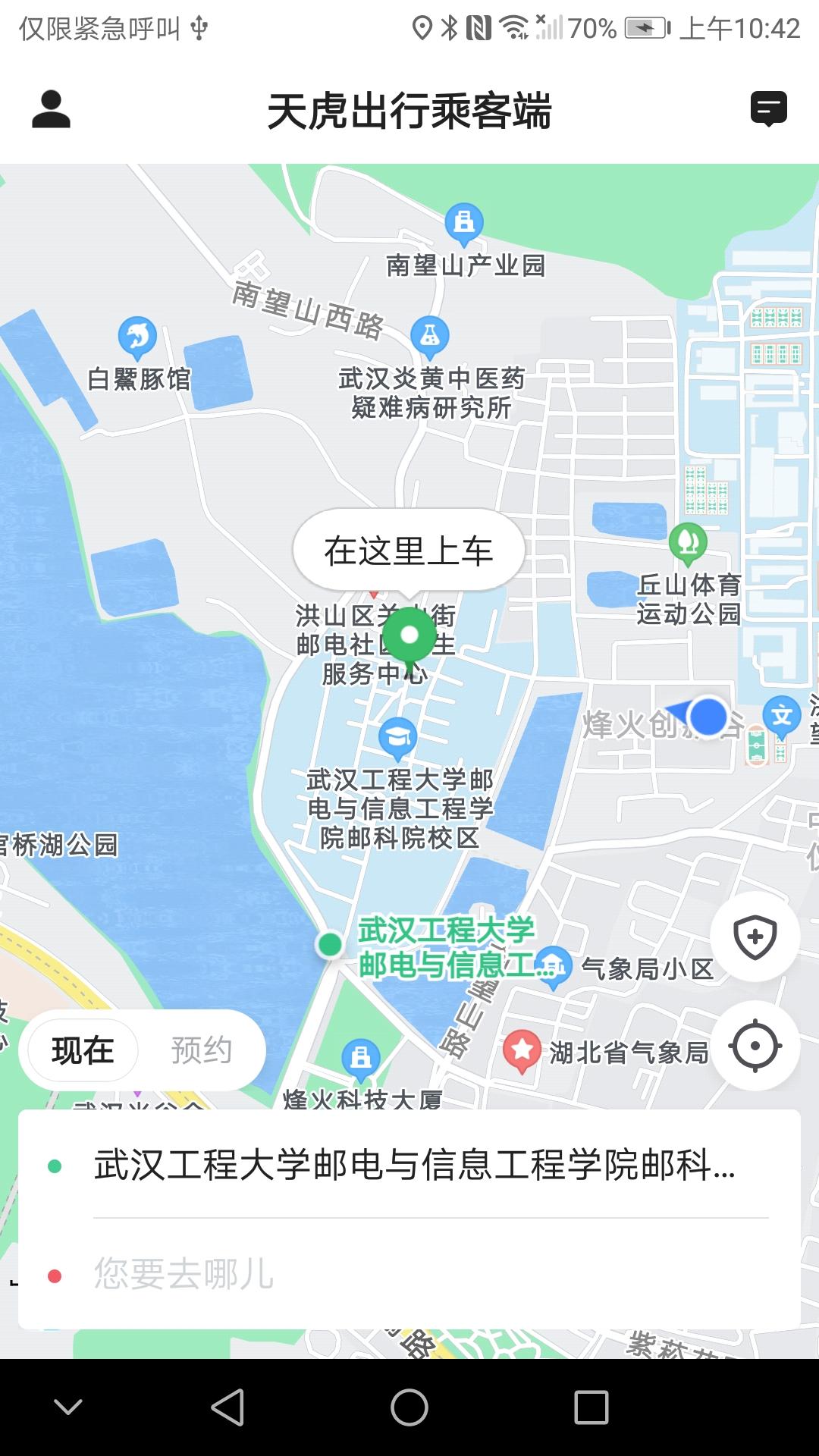Open the user profile icon
Screen dimensions: 819x1456
[51, 109]
